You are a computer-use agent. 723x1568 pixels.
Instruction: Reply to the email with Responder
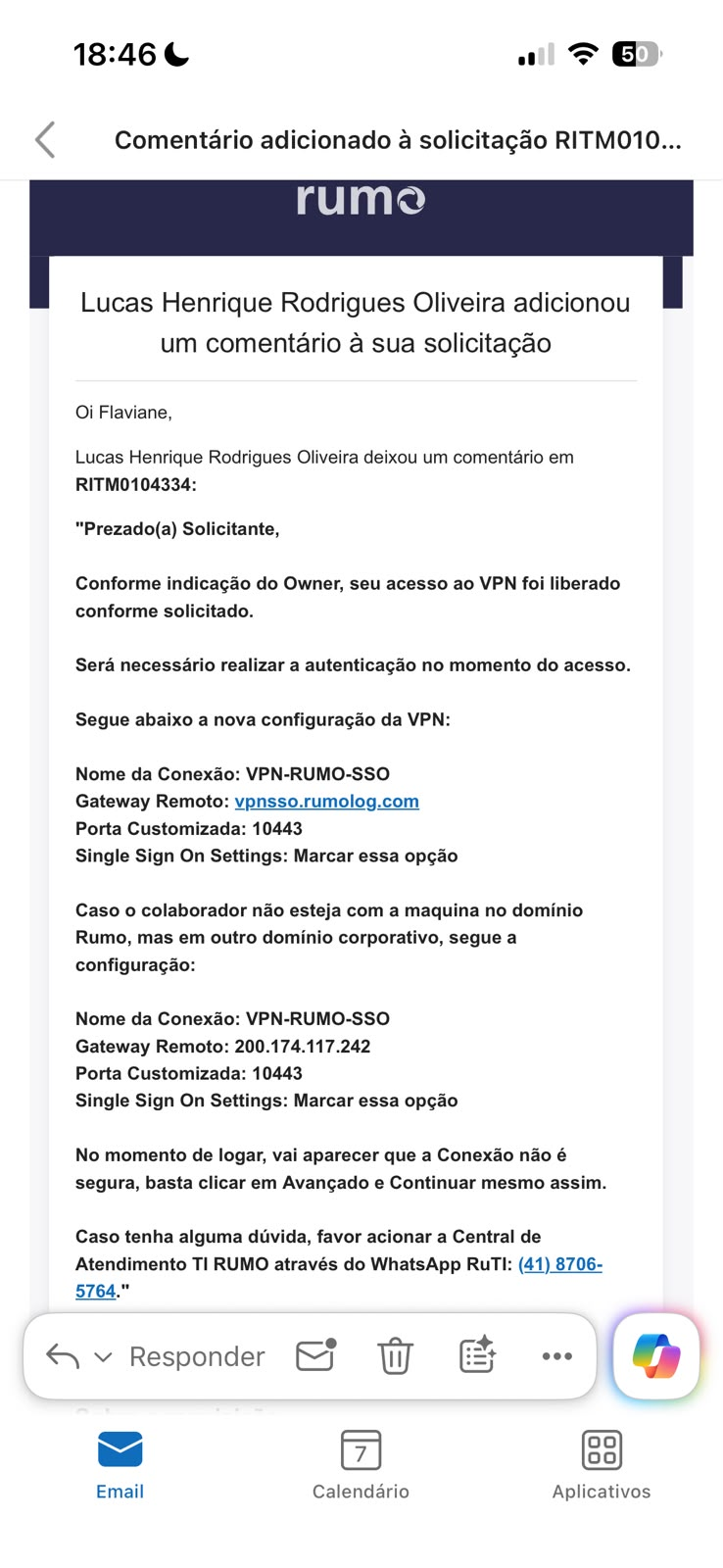197,1356
